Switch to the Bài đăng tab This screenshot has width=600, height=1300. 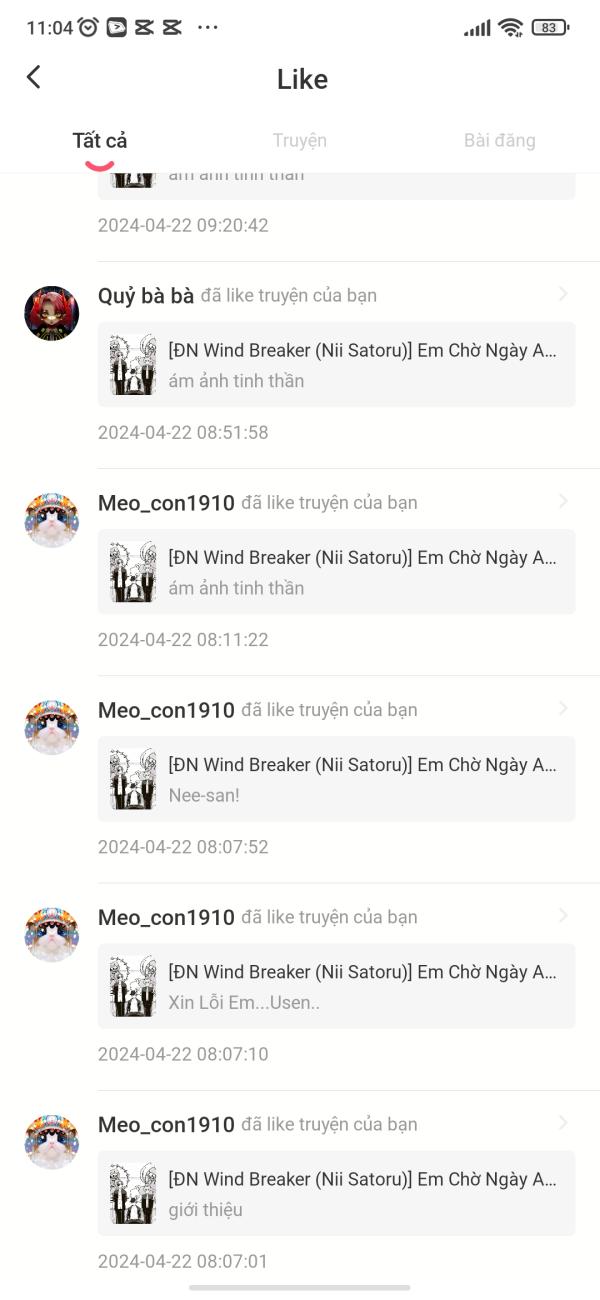[x=499, y=141]
